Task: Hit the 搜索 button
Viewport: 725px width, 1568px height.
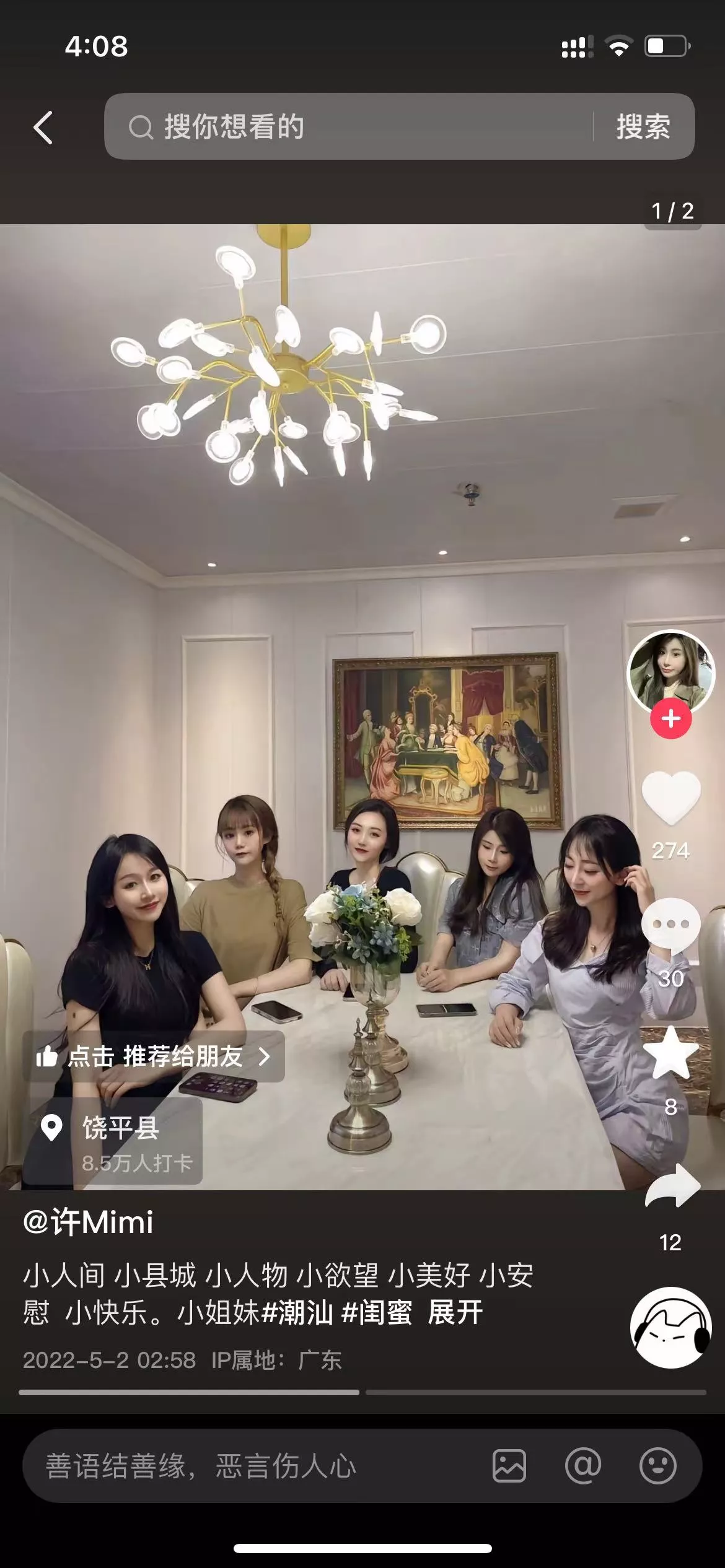Action: [x=643, y=126]
